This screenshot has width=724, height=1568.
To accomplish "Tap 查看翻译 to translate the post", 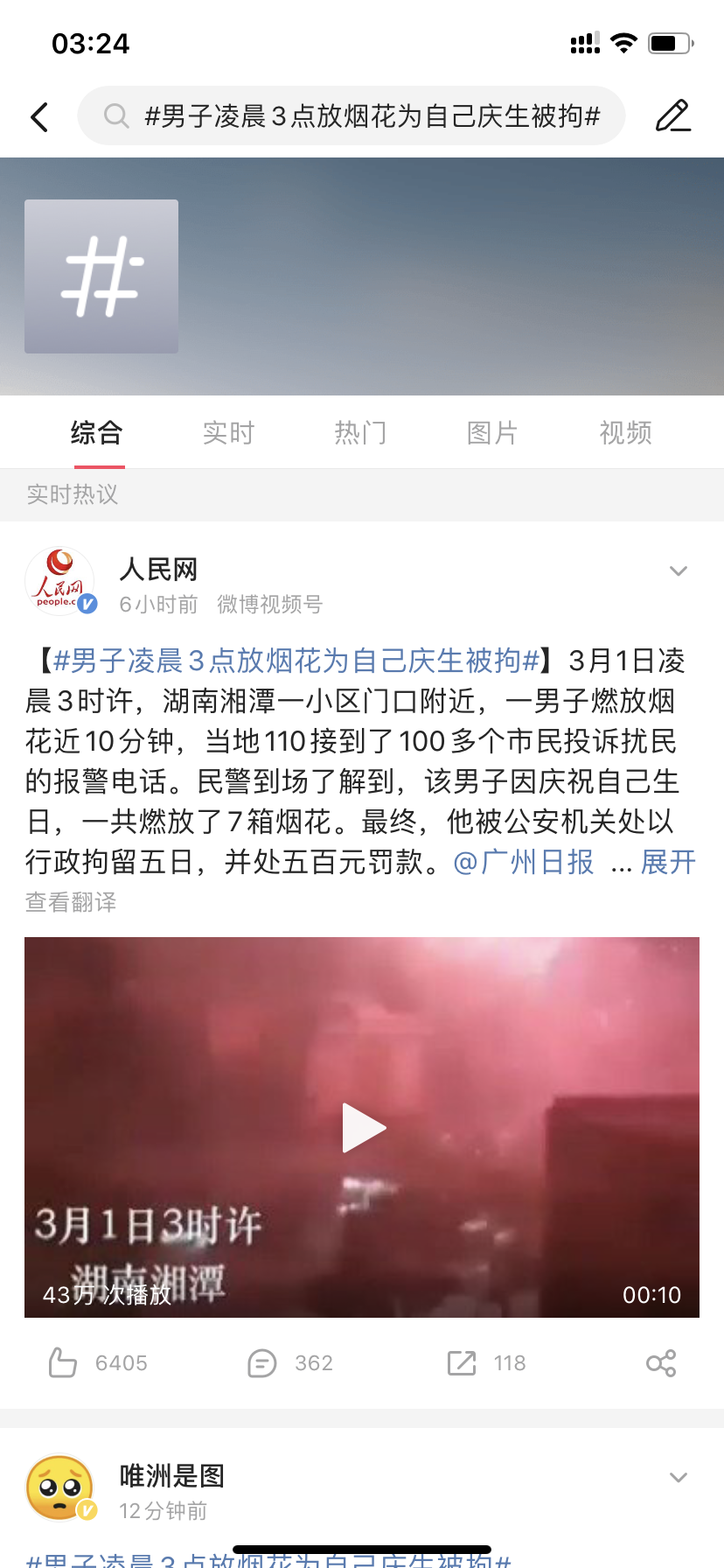I will [71, 902].
